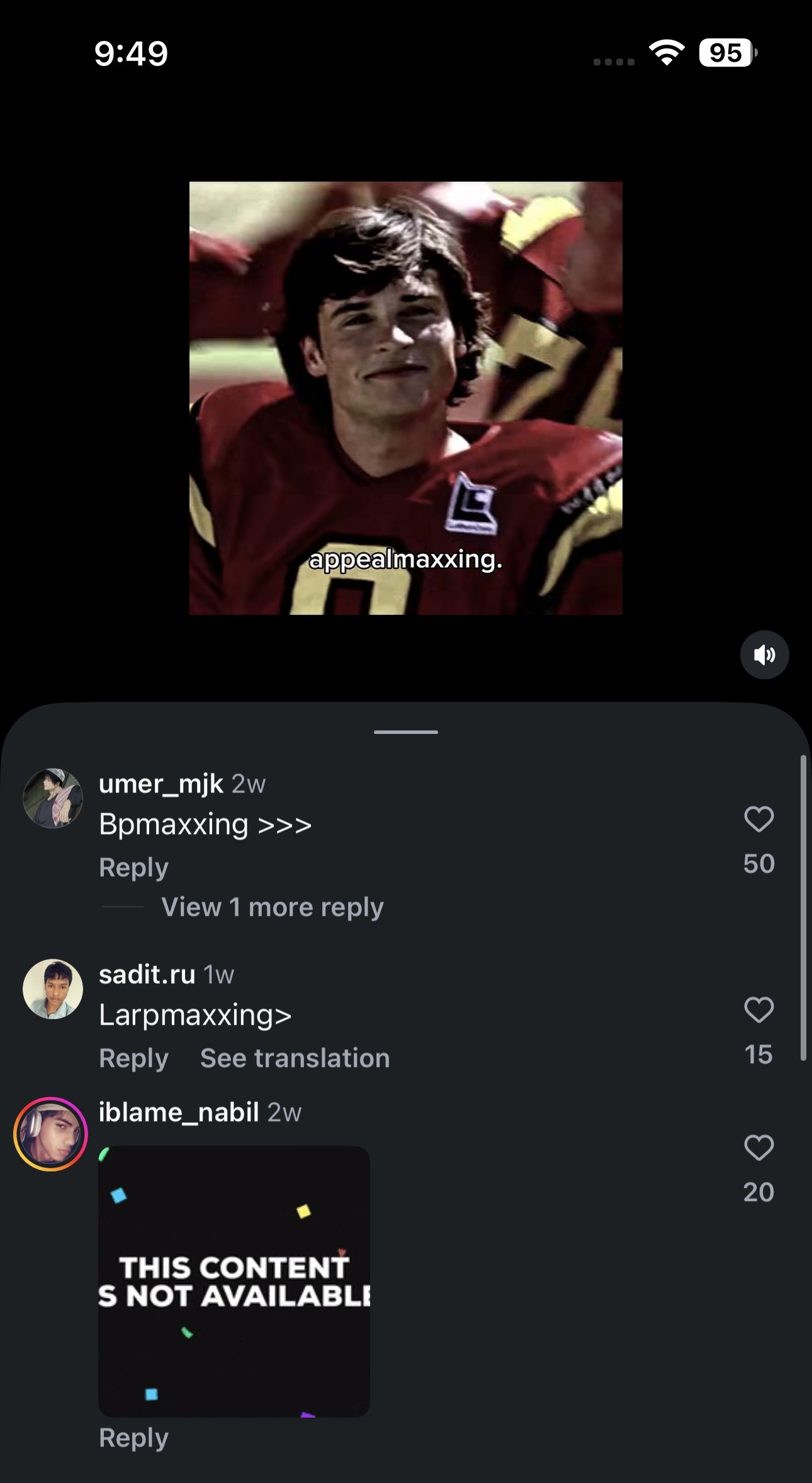Like iblame_nabil's GIF comment
812x1483 pixels.
[758, 1147]
